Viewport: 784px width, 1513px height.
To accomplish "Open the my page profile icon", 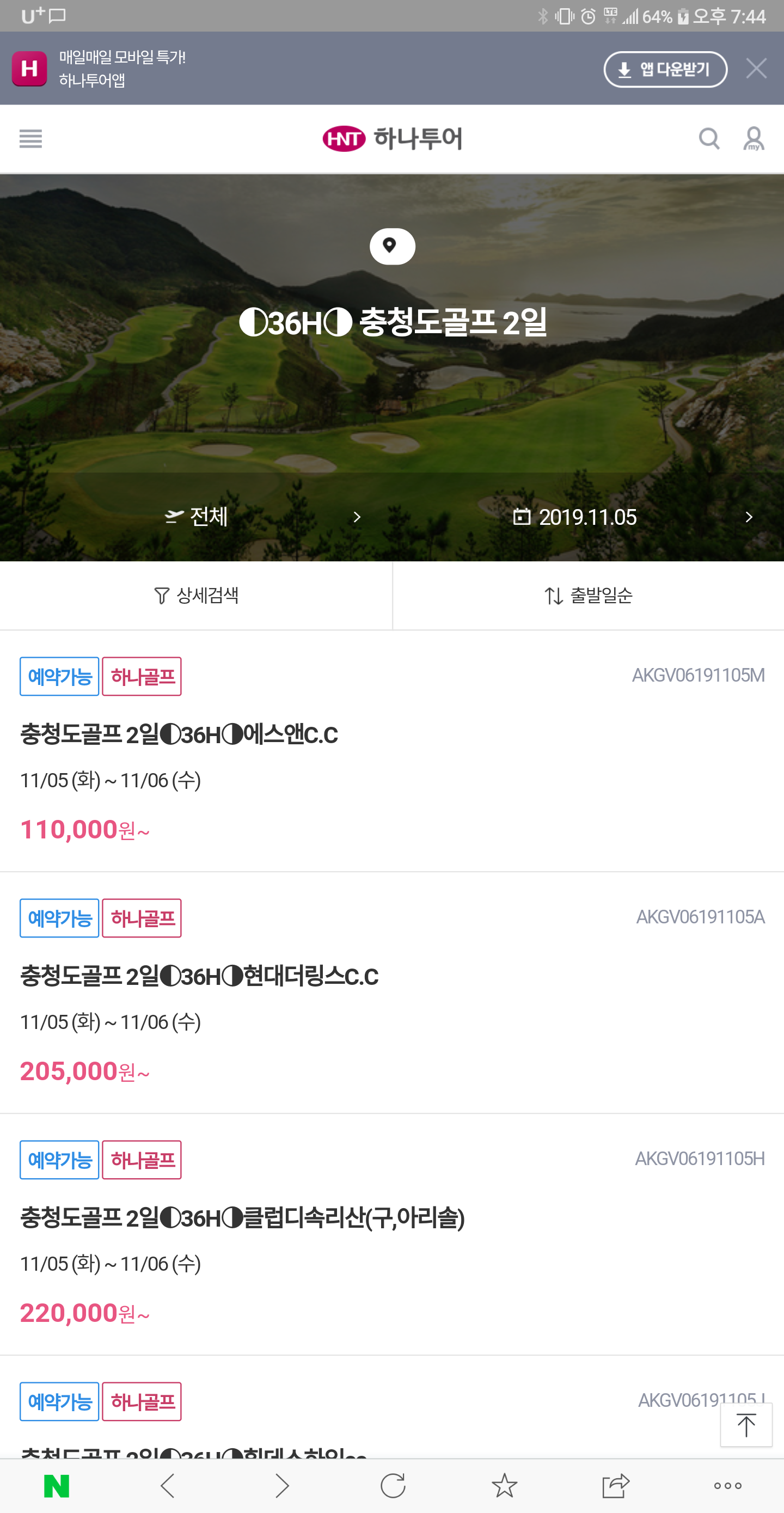I will (754, 139).
